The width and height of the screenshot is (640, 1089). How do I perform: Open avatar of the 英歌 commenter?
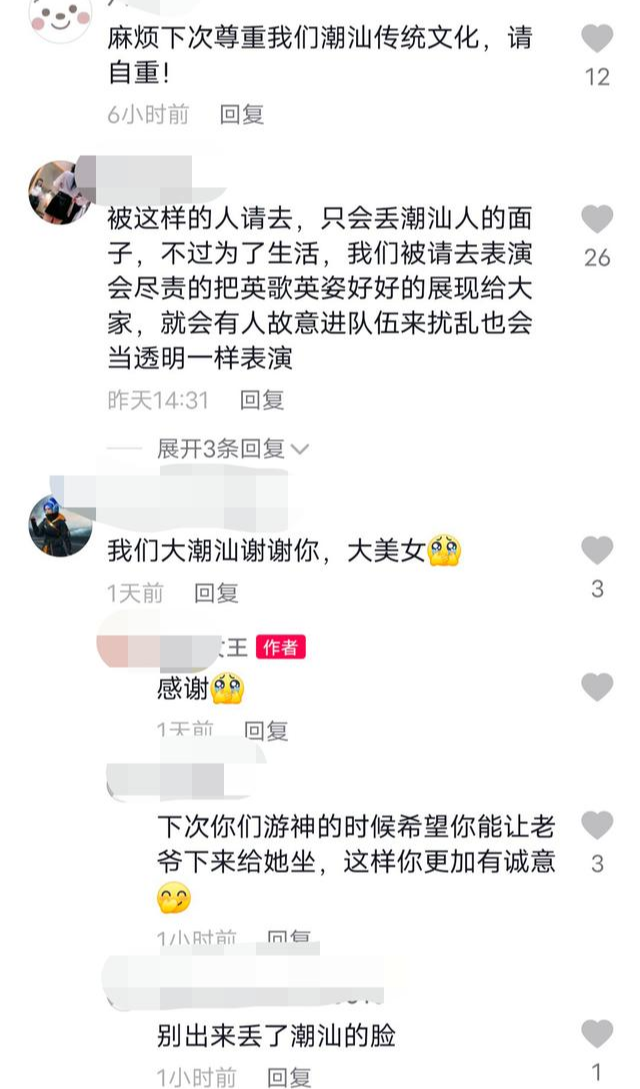60,193
